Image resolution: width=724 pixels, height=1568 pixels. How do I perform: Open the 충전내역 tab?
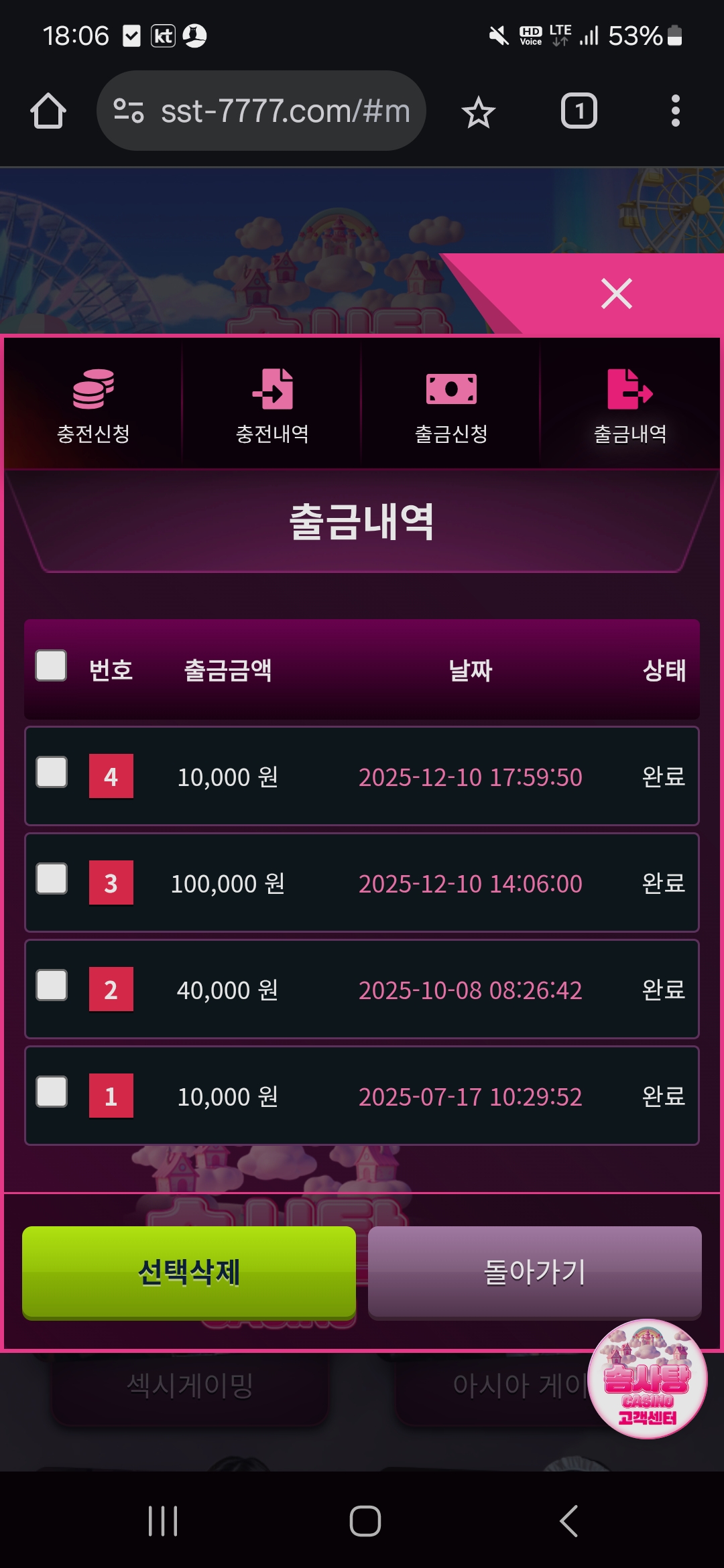[x=272, y=405]
